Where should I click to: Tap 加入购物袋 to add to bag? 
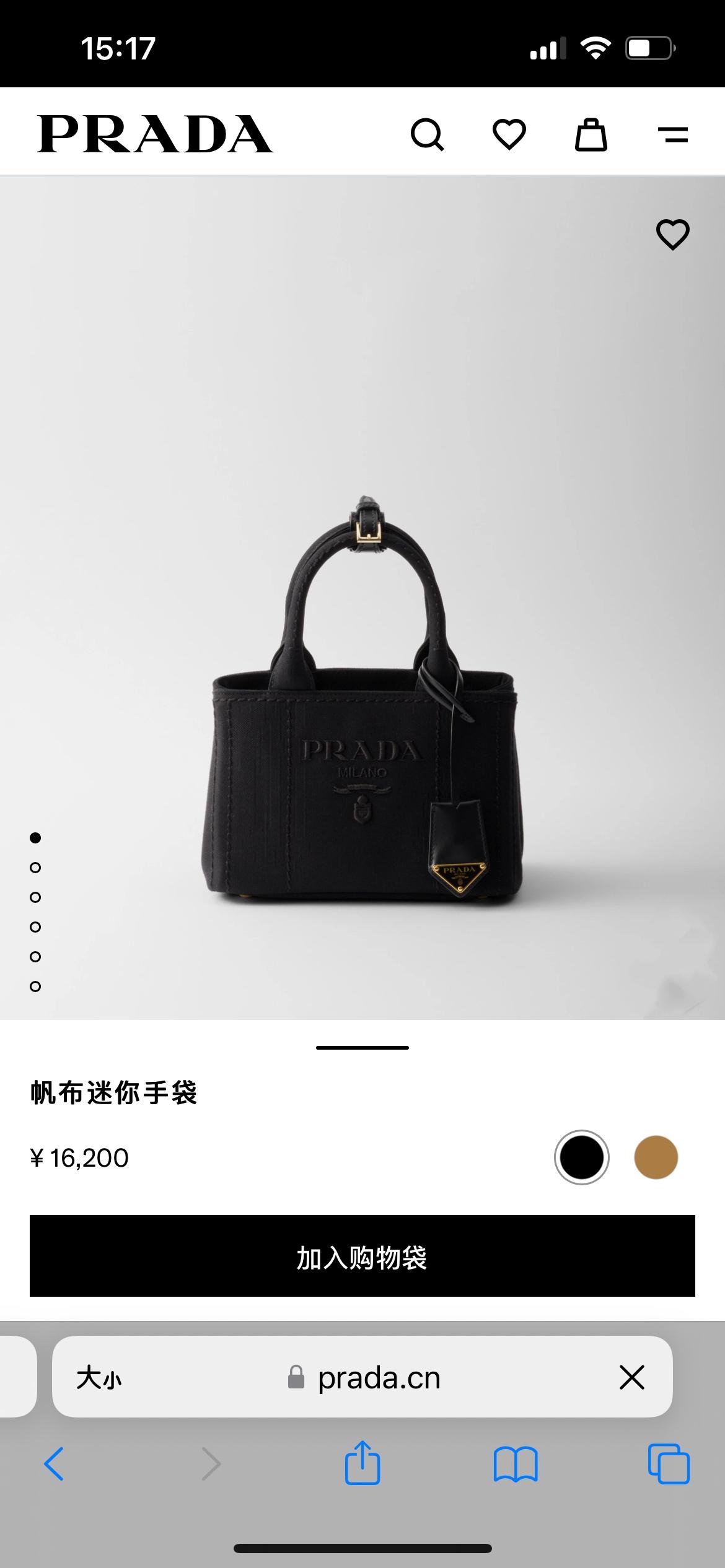(362, 1257)
